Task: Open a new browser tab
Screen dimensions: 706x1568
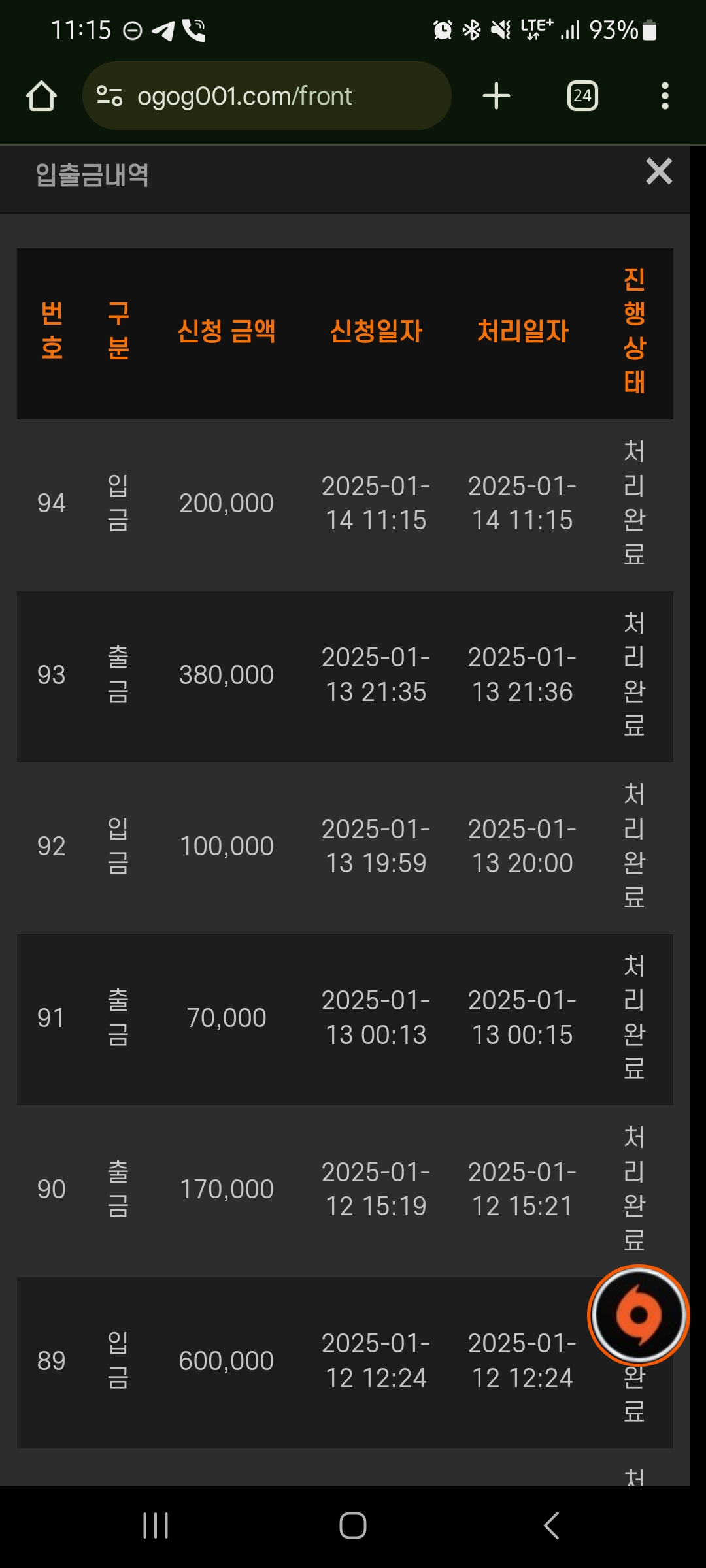Action: (x=496, y=96)
